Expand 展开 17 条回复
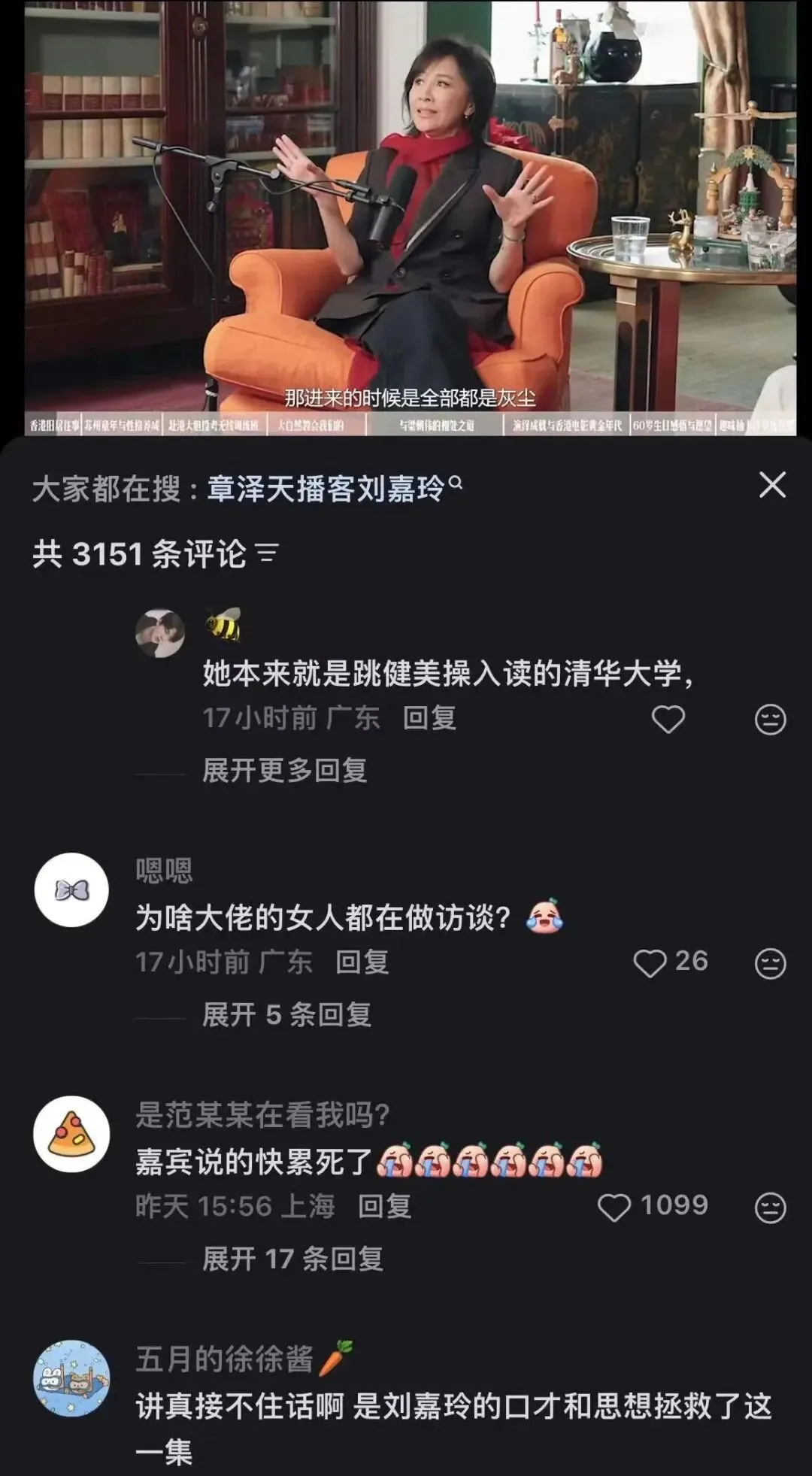Image resolution: width=812 pixels, height=1476 pixels. click(292, 1259)
